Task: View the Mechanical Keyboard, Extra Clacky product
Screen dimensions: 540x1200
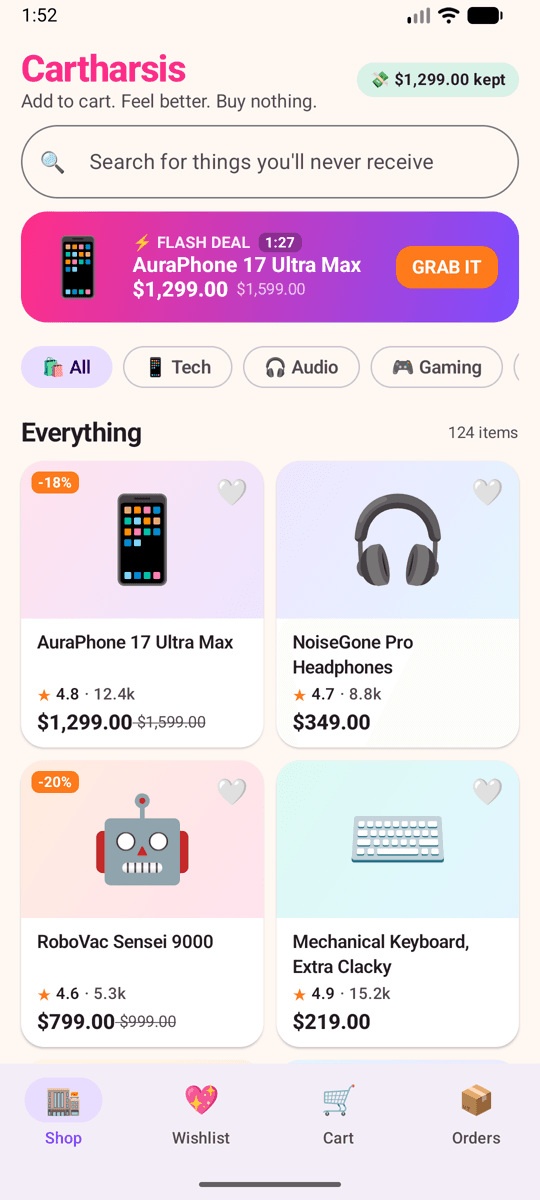Action: pos(398,904)
